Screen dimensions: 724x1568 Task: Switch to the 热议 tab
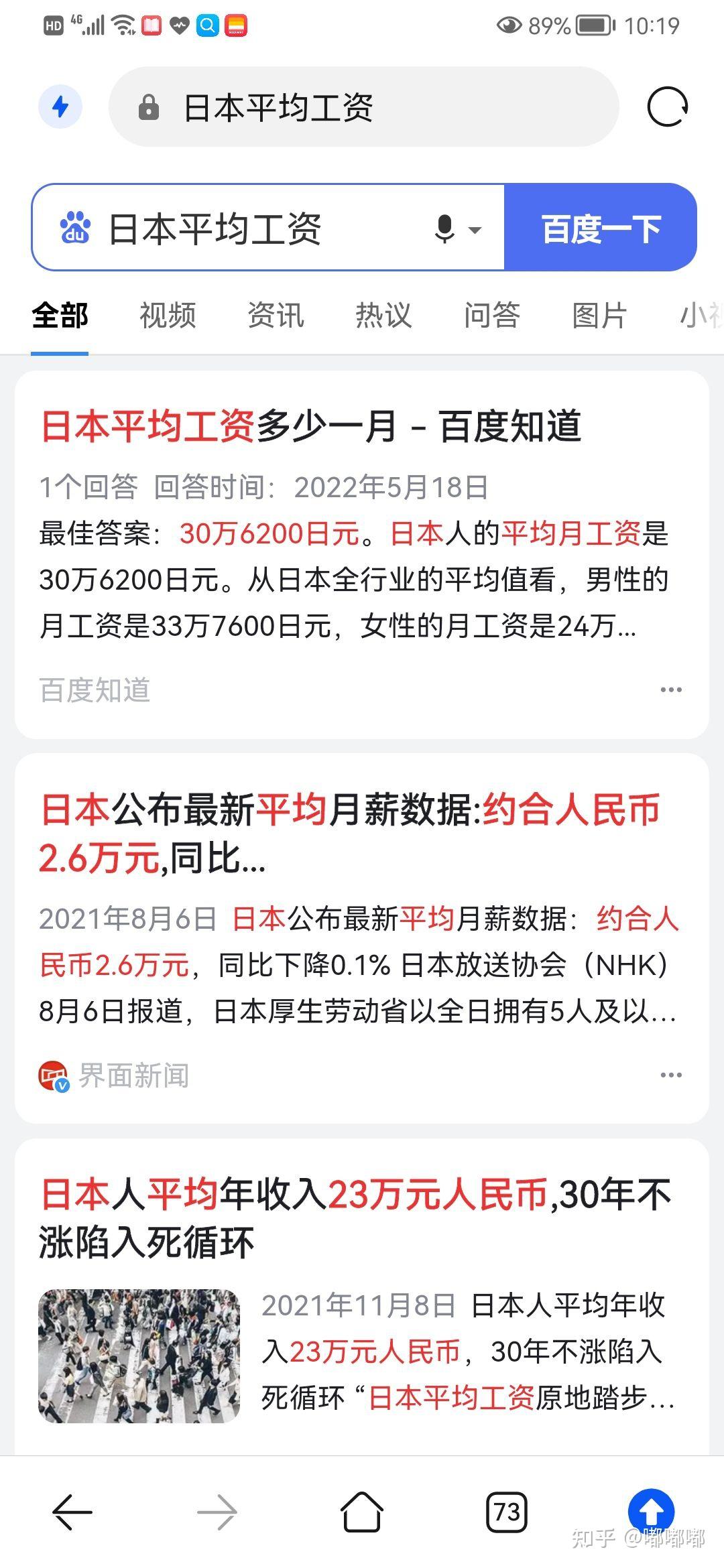coord(383,315)
